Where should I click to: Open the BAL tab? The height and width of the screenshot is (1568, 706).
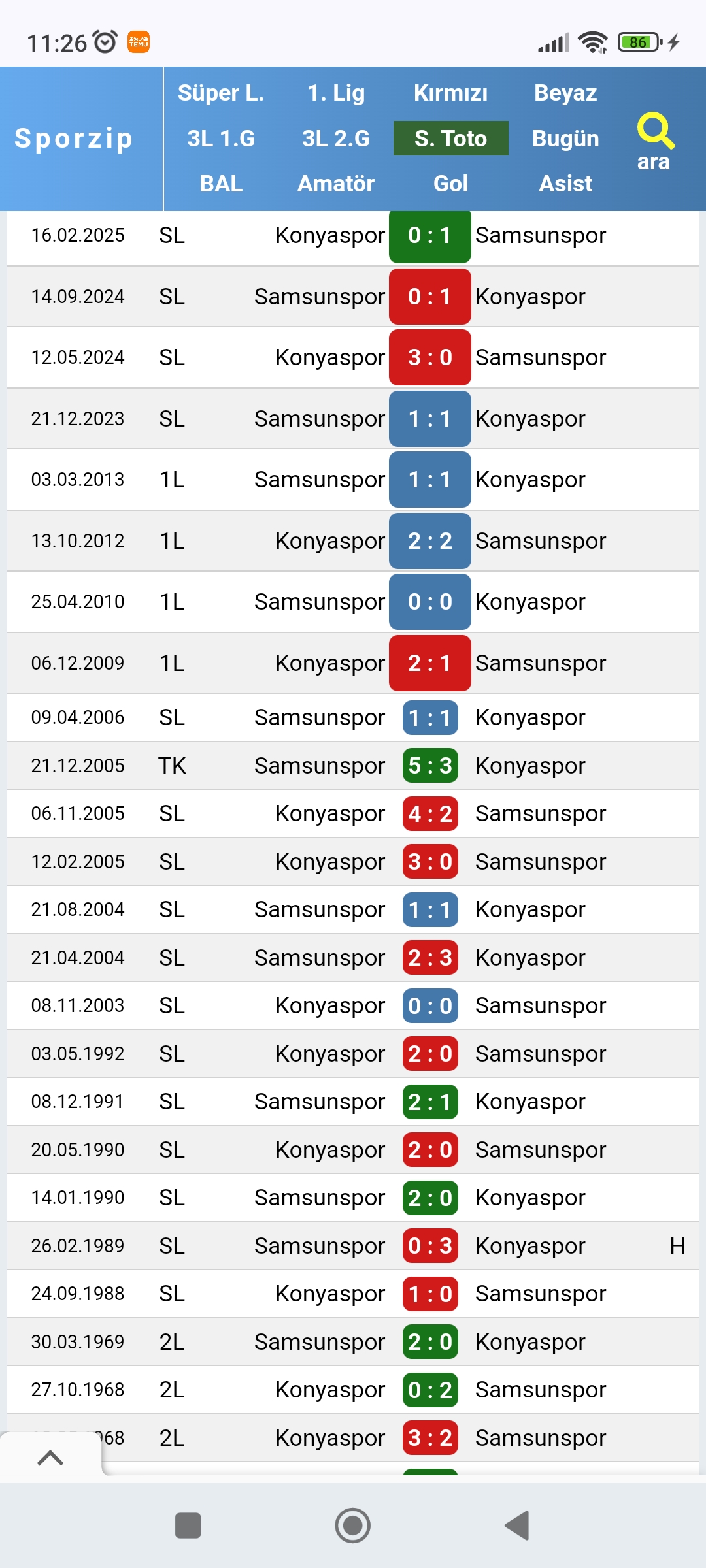(x=221, y=184)
